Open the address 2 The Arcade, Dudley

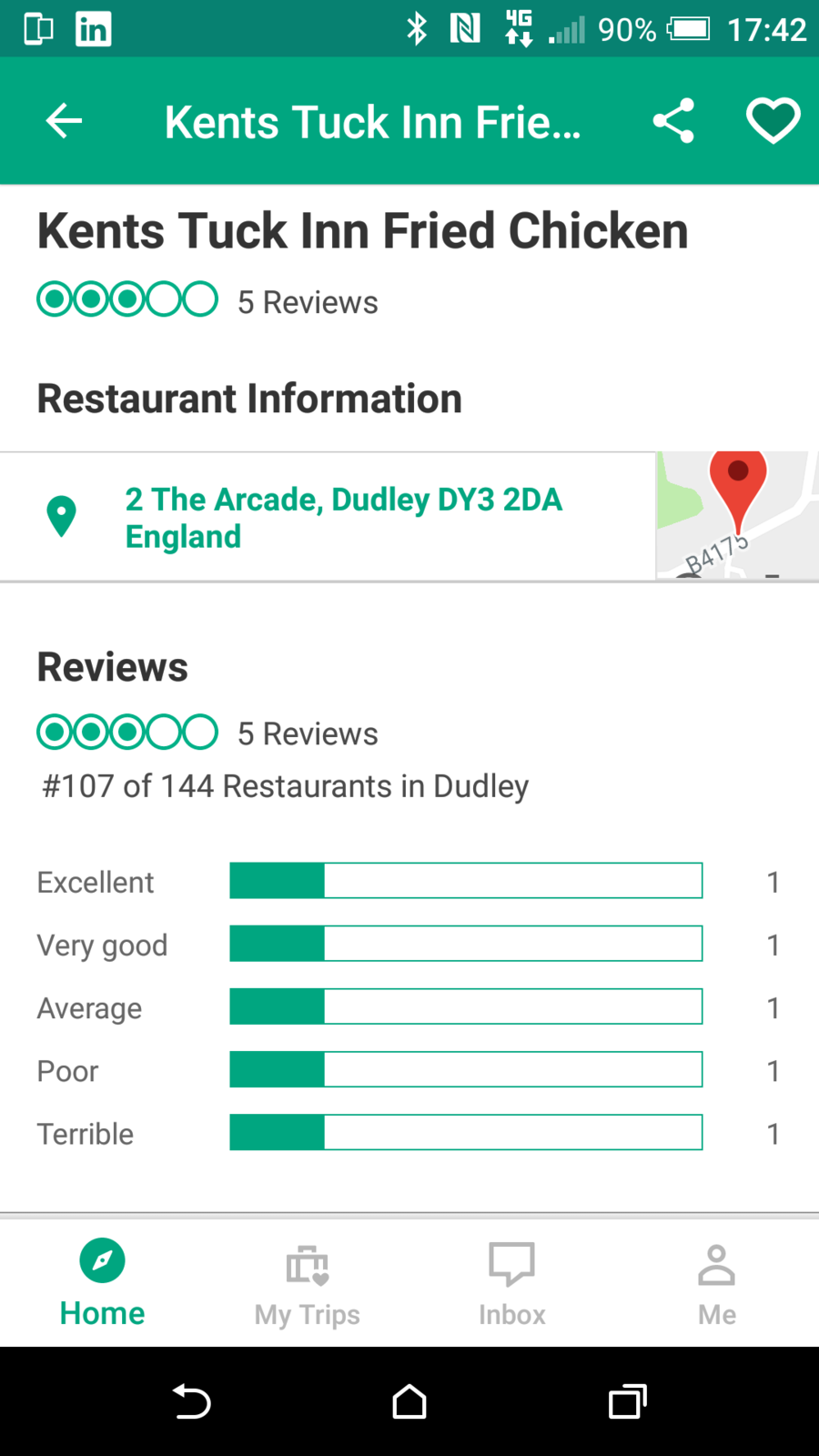click(343, 517)
